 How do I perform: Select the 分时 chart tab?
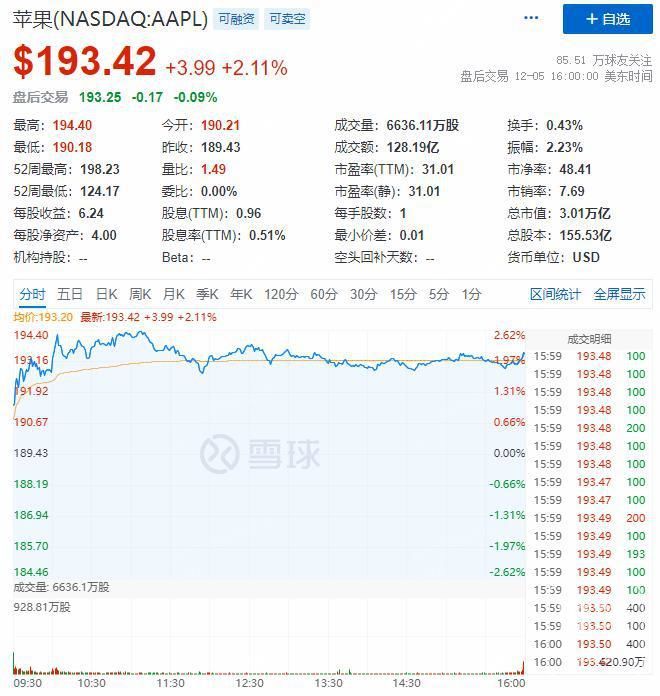[x=32, y=294]
